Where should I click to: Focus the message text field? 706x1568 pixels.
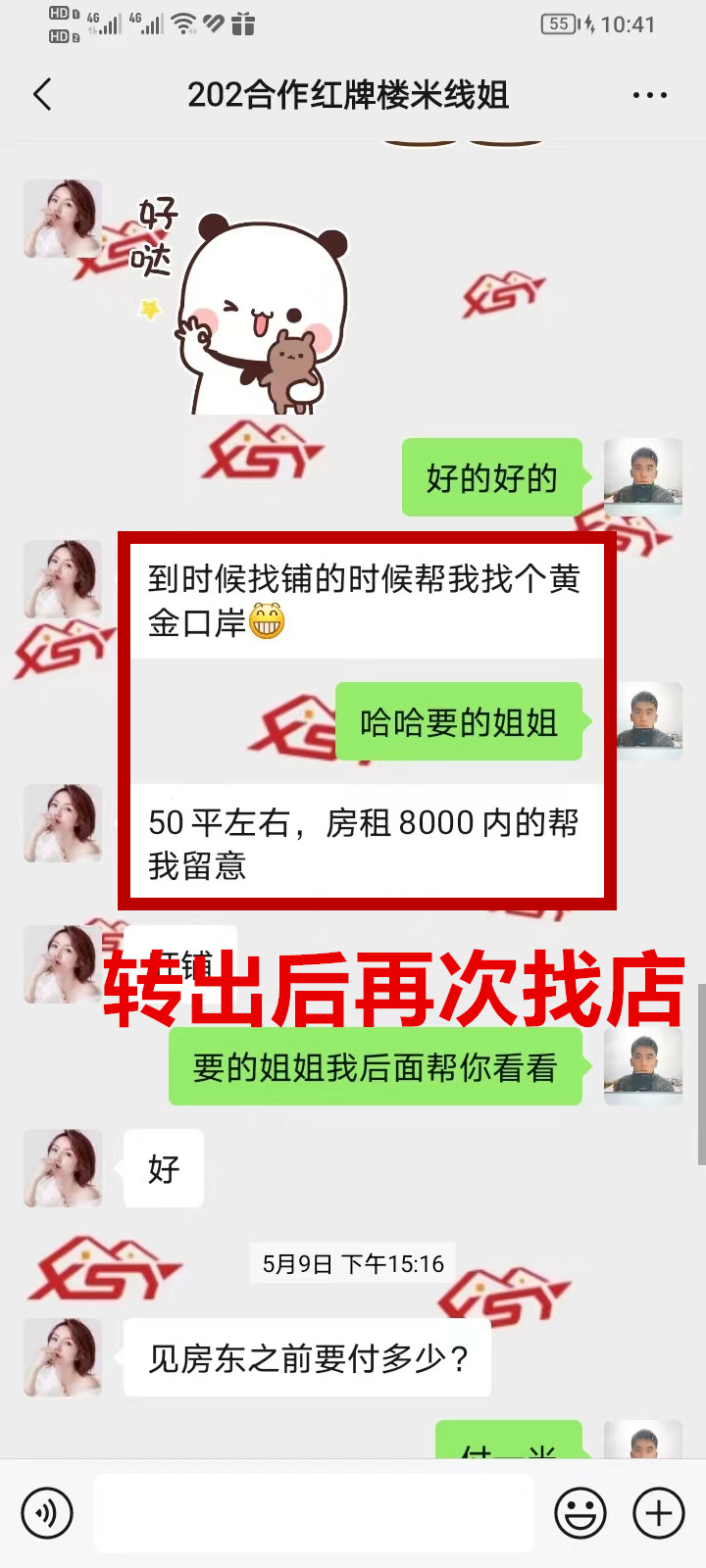tap(314, 1513)
